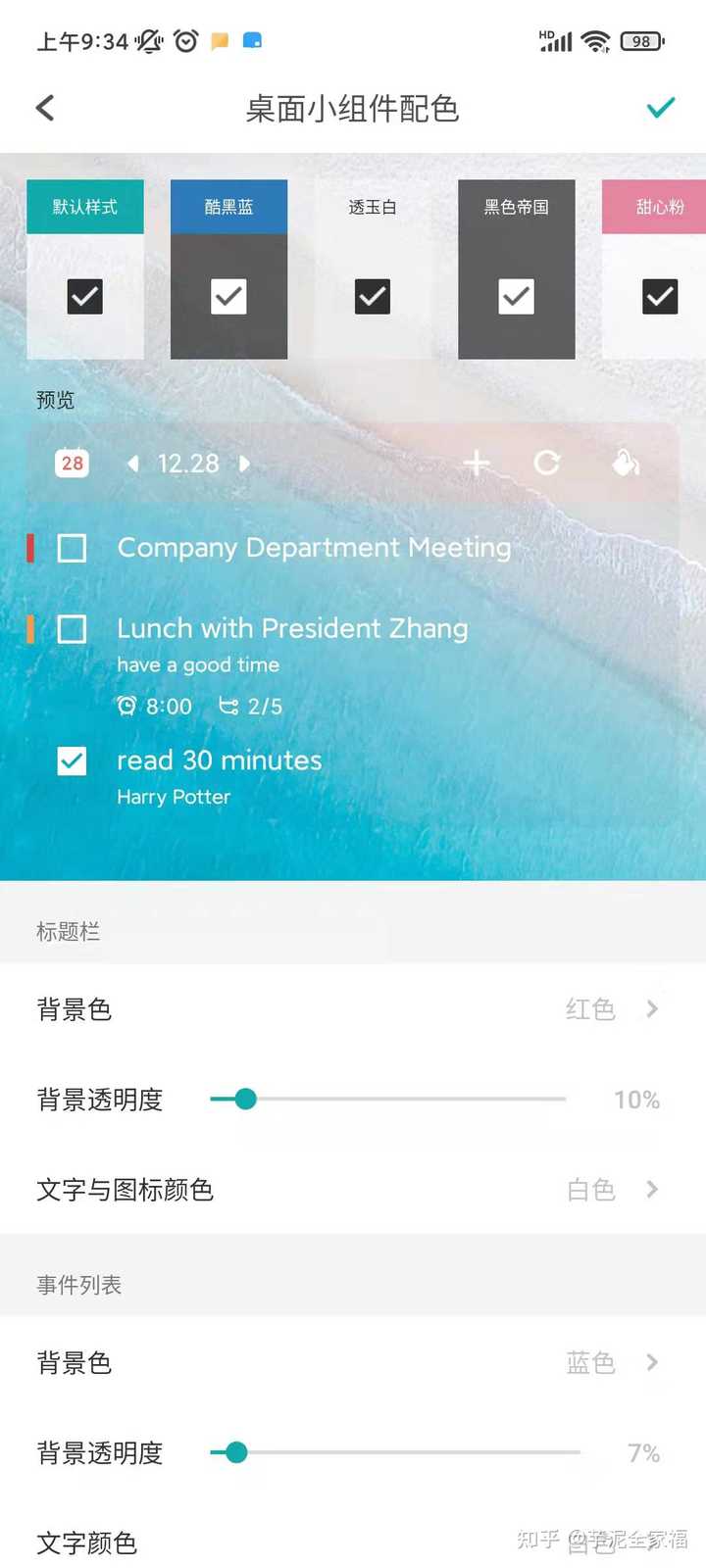Adjust event list 背景透明度 slider at 7%
The image size is (706, 1568).
(236, 1452)
